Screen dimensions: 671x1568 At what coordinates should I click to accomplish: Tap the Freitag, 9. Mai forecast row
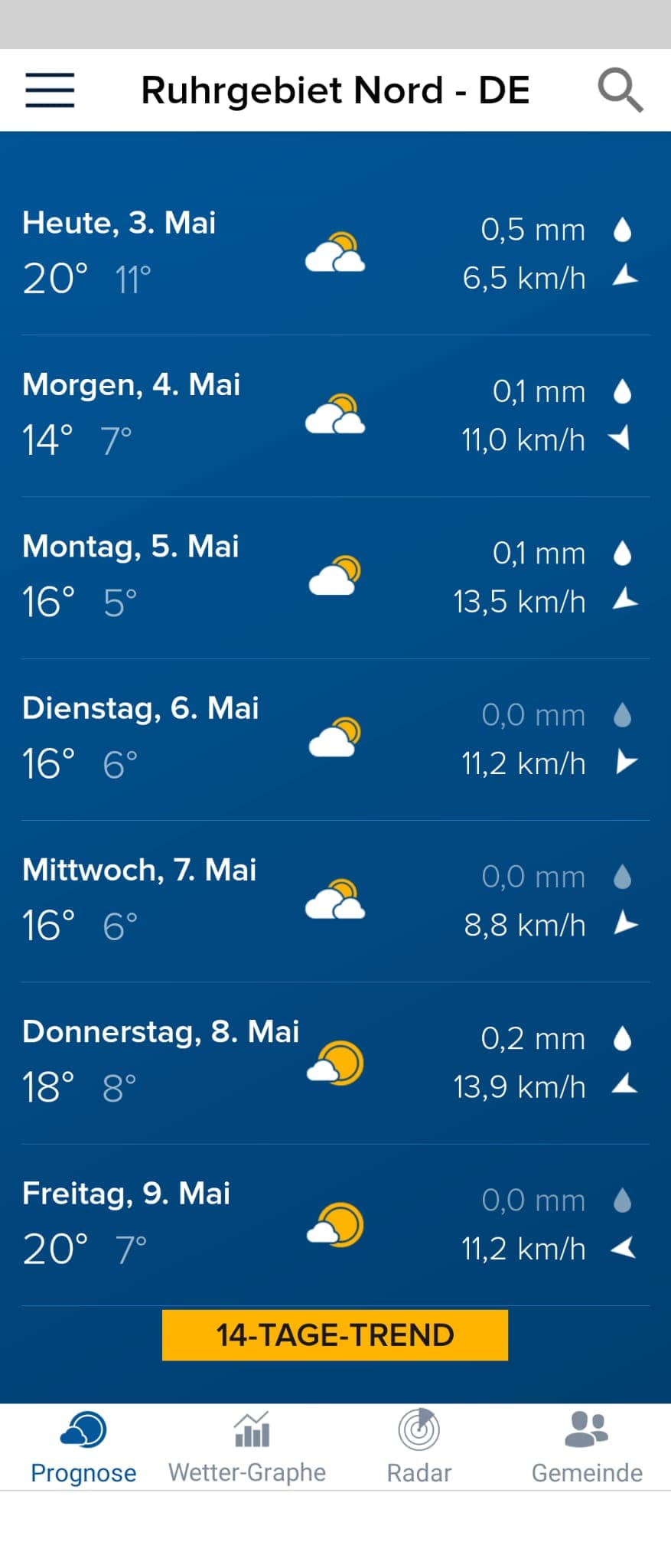(335, 1224)
